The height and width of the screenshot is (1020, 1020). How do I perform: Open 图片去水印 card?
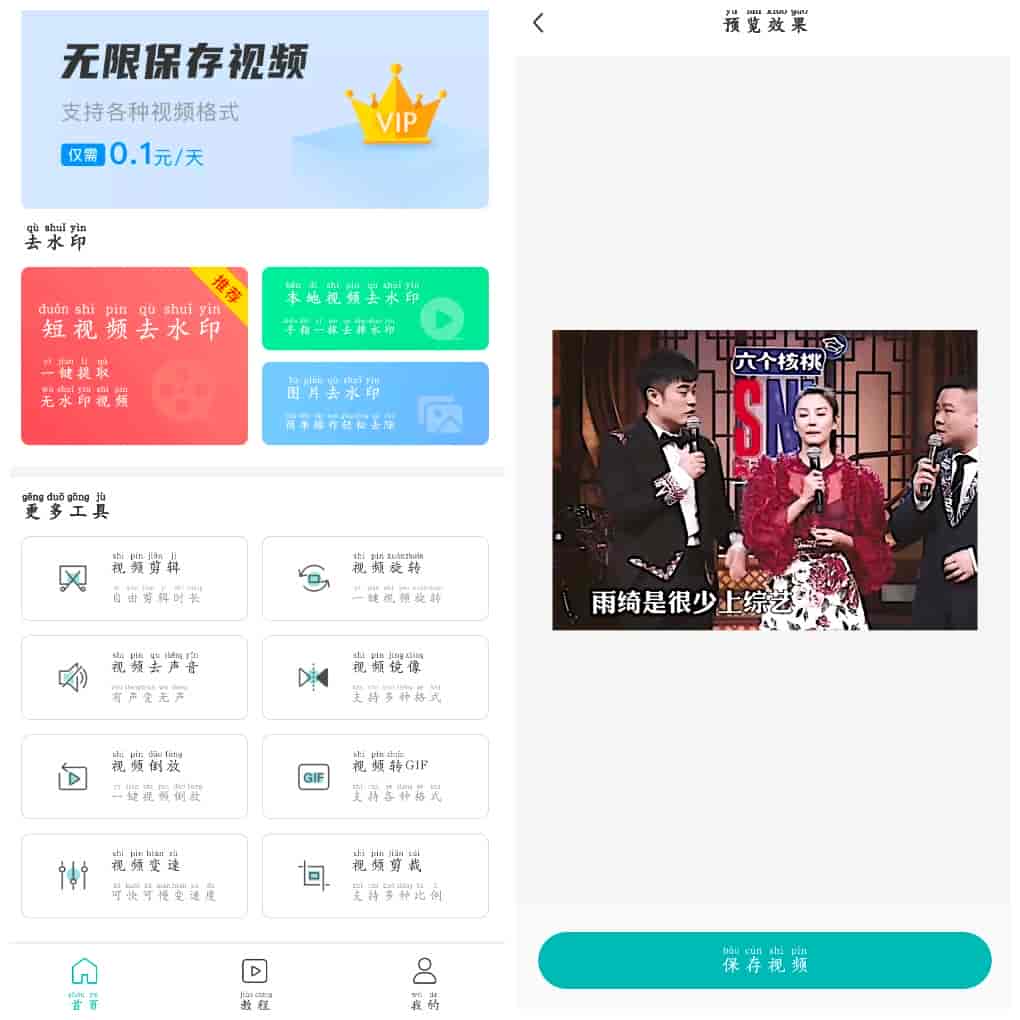[375, 403]
